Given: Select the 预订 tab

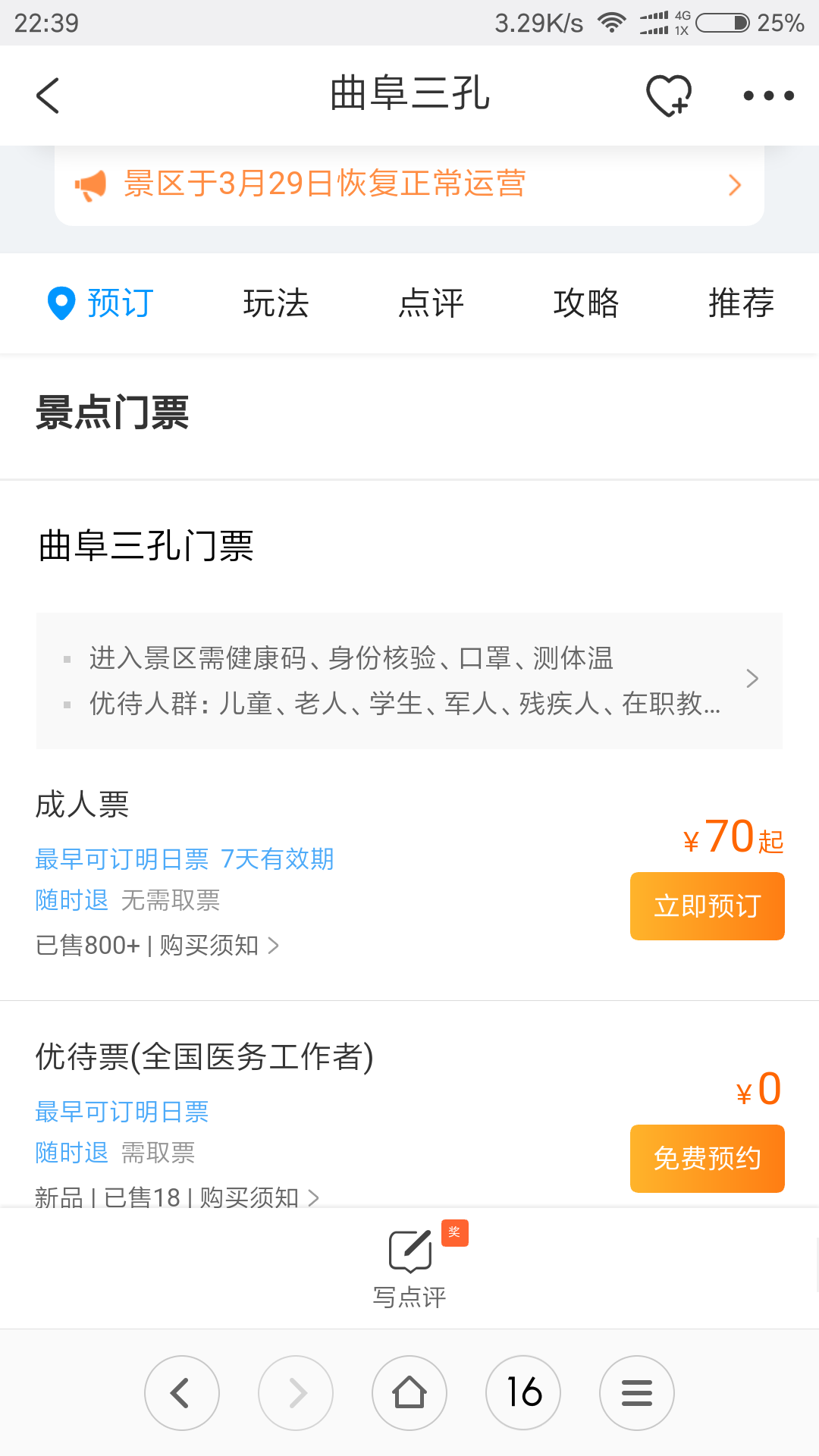Looking at the screenshot, I should (101, 303).
